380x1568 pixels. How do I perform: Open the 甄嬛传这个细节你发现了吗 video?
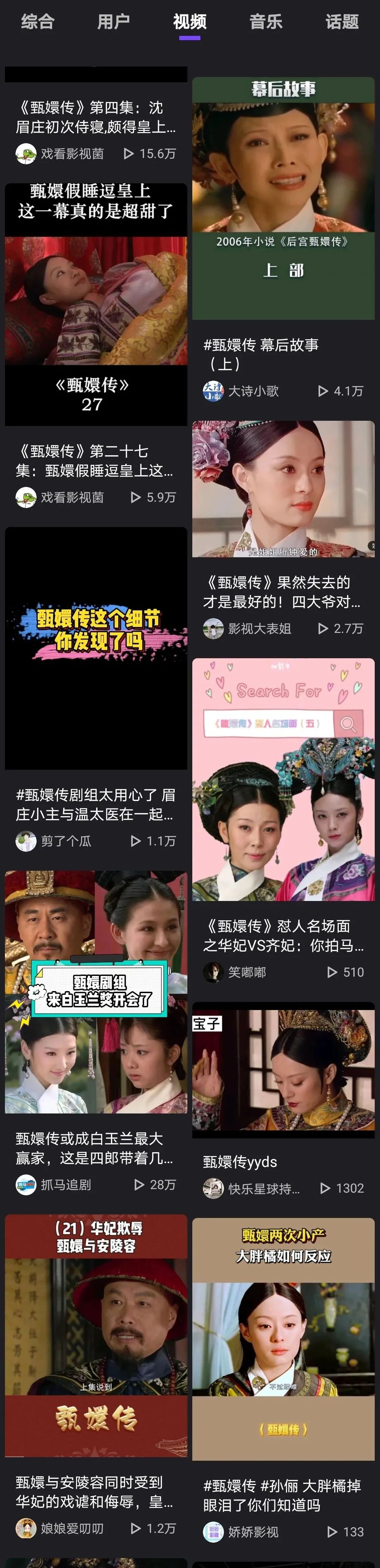96,648
